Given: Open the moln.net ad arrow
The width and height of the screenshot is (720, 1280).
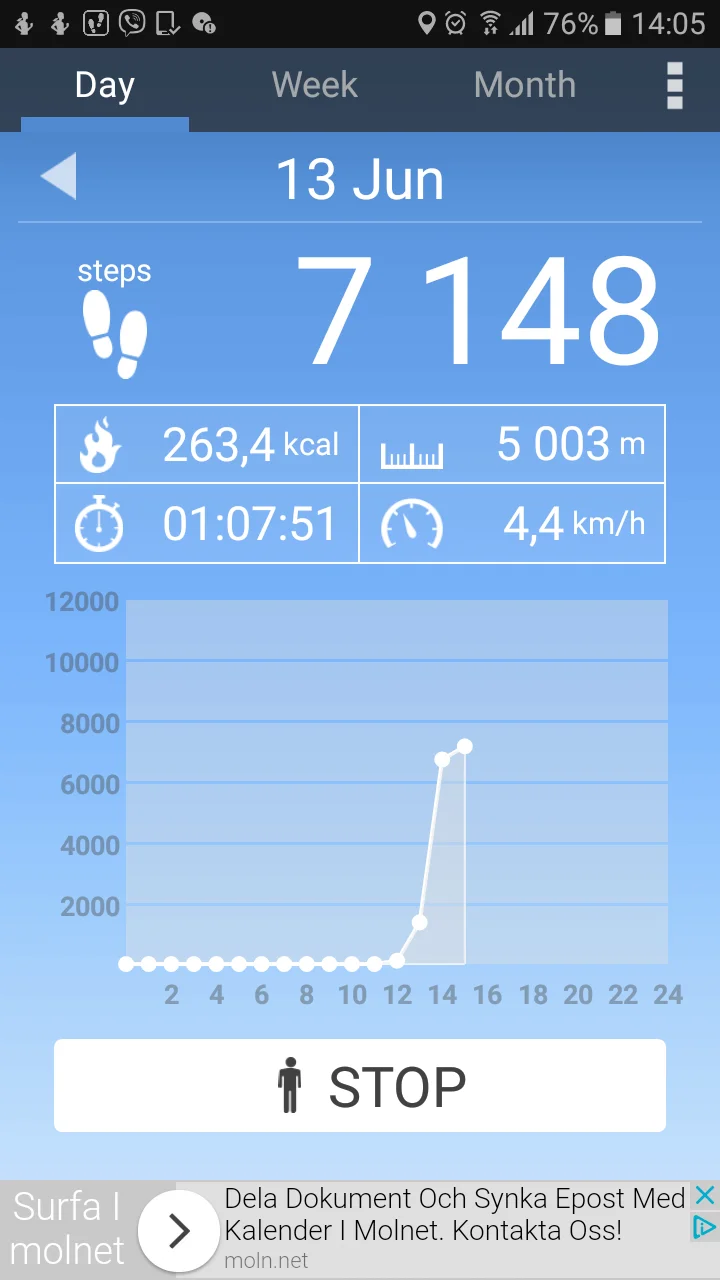Looking at the screenshot, I should [x=179, y=1231].
